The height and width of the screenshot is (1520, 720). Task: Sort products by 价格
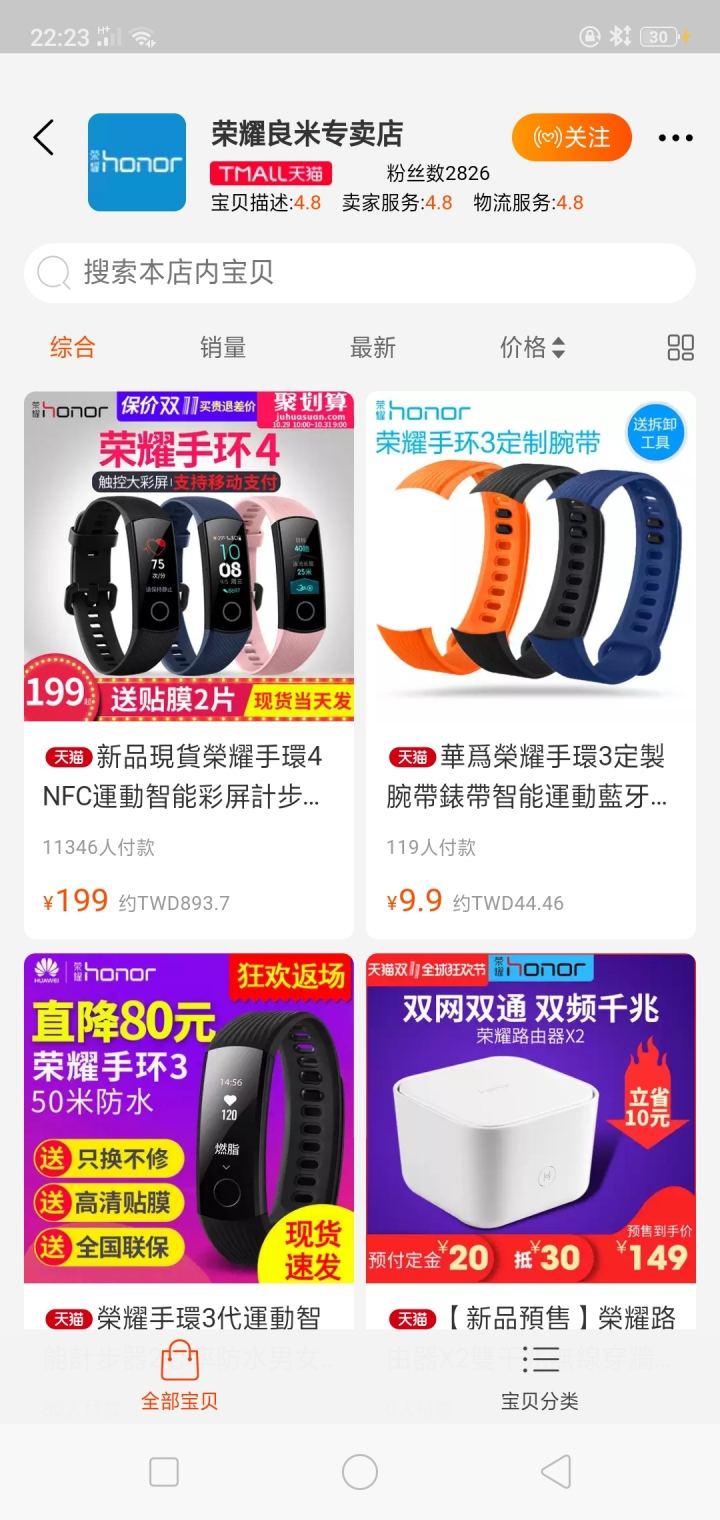(x=532, y=347)
